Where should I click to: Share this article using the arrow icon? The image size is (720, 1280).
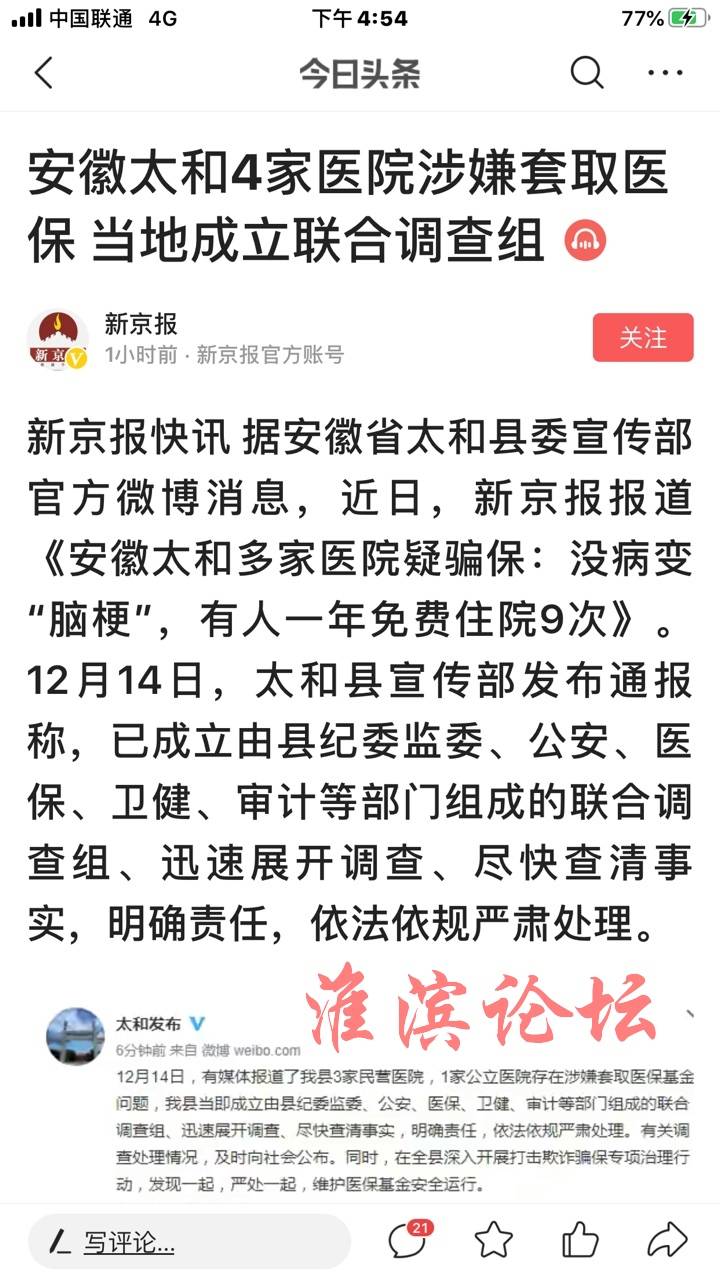click(666, 1241)
